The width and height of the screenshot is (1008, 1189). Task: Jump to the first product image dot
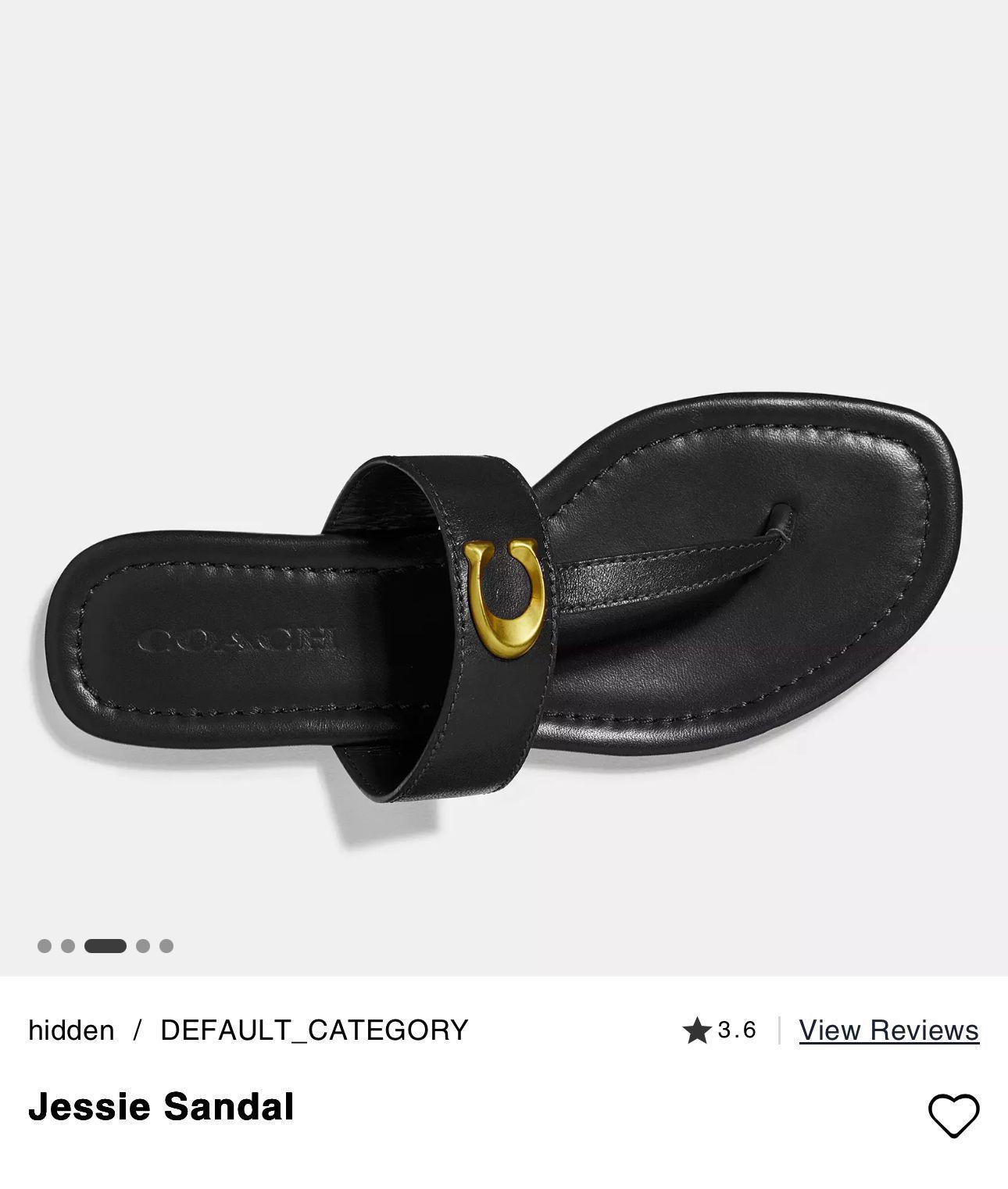(45, 946)
